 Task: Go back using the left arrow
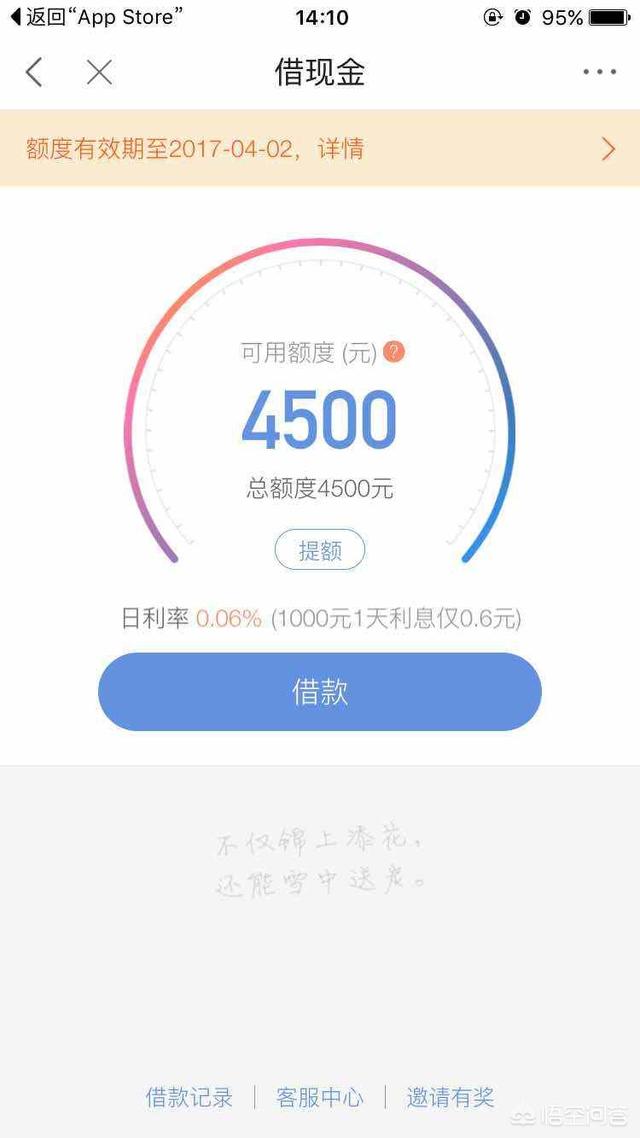click(x=35, y=72)
